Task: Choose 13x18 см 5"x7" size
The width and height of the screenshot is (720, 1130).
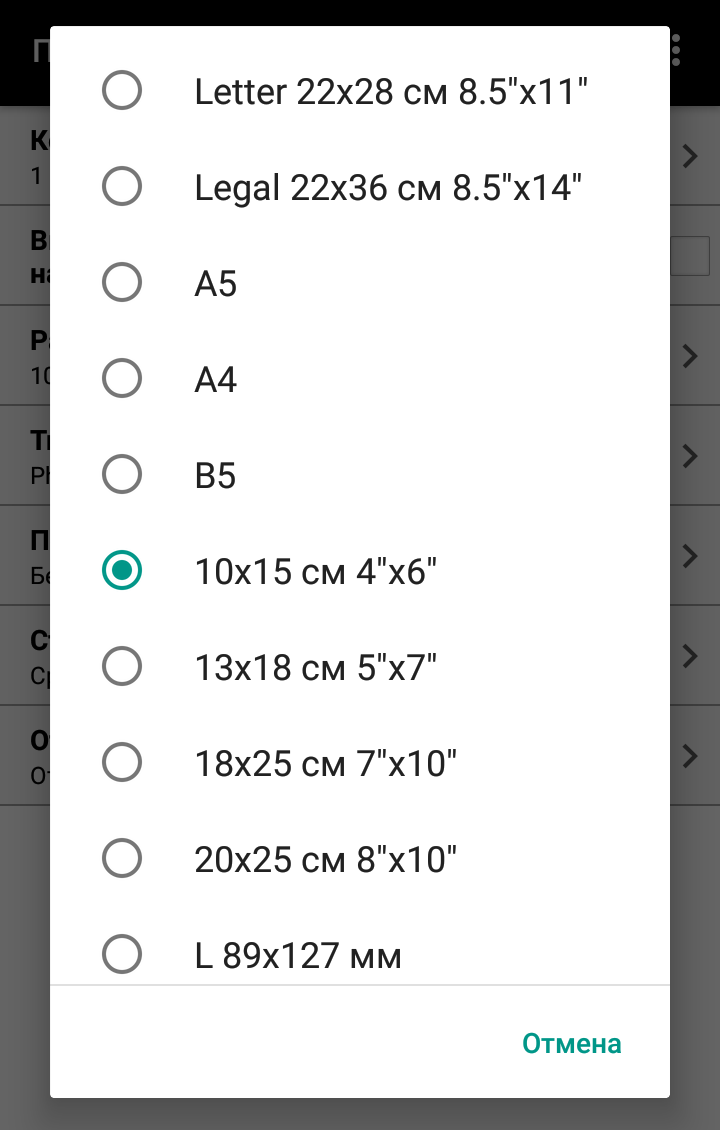Action: point(360,666)
